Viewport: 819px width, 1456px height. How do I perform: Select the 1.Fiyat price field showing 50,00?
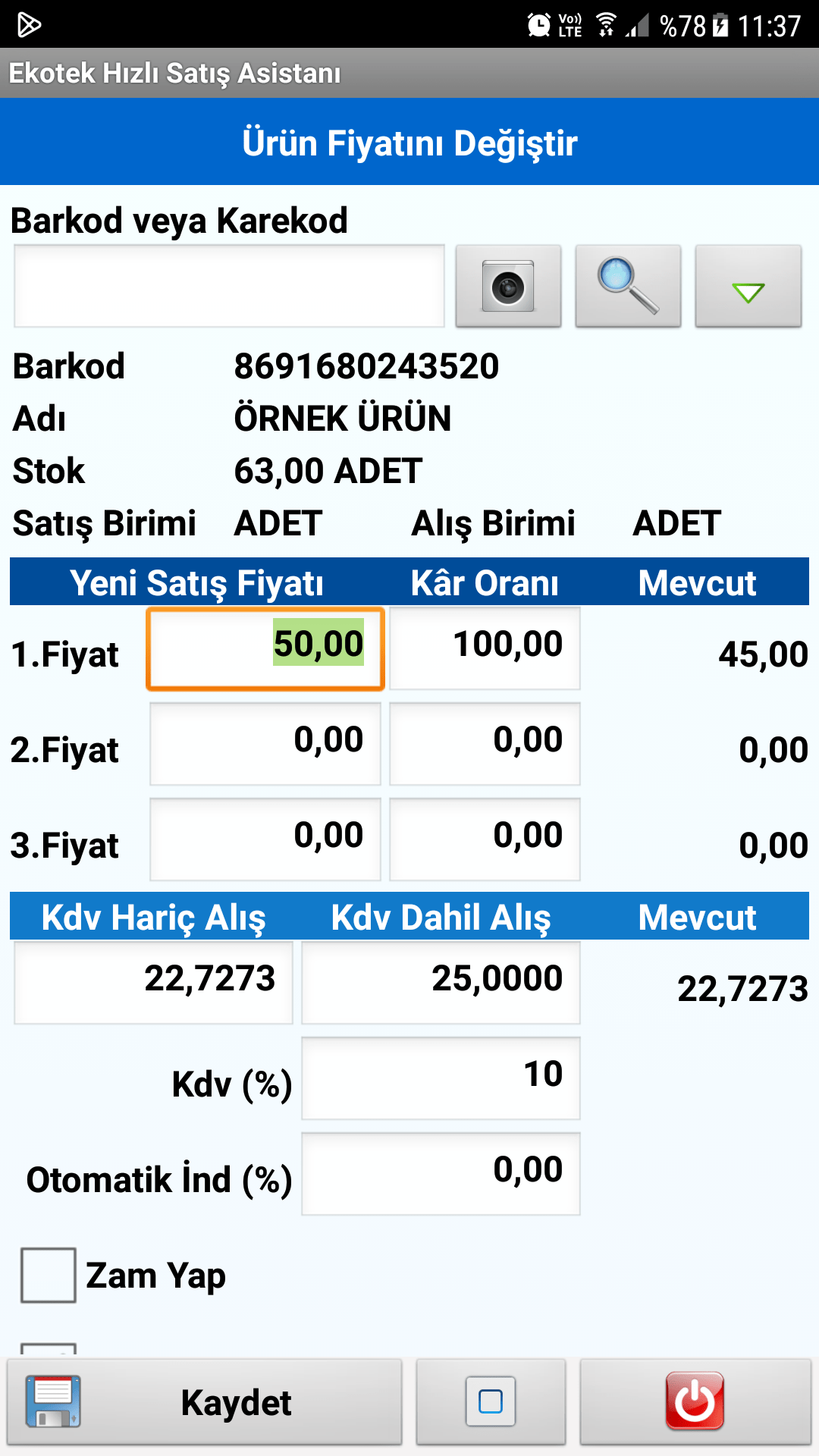coord(264,648)
